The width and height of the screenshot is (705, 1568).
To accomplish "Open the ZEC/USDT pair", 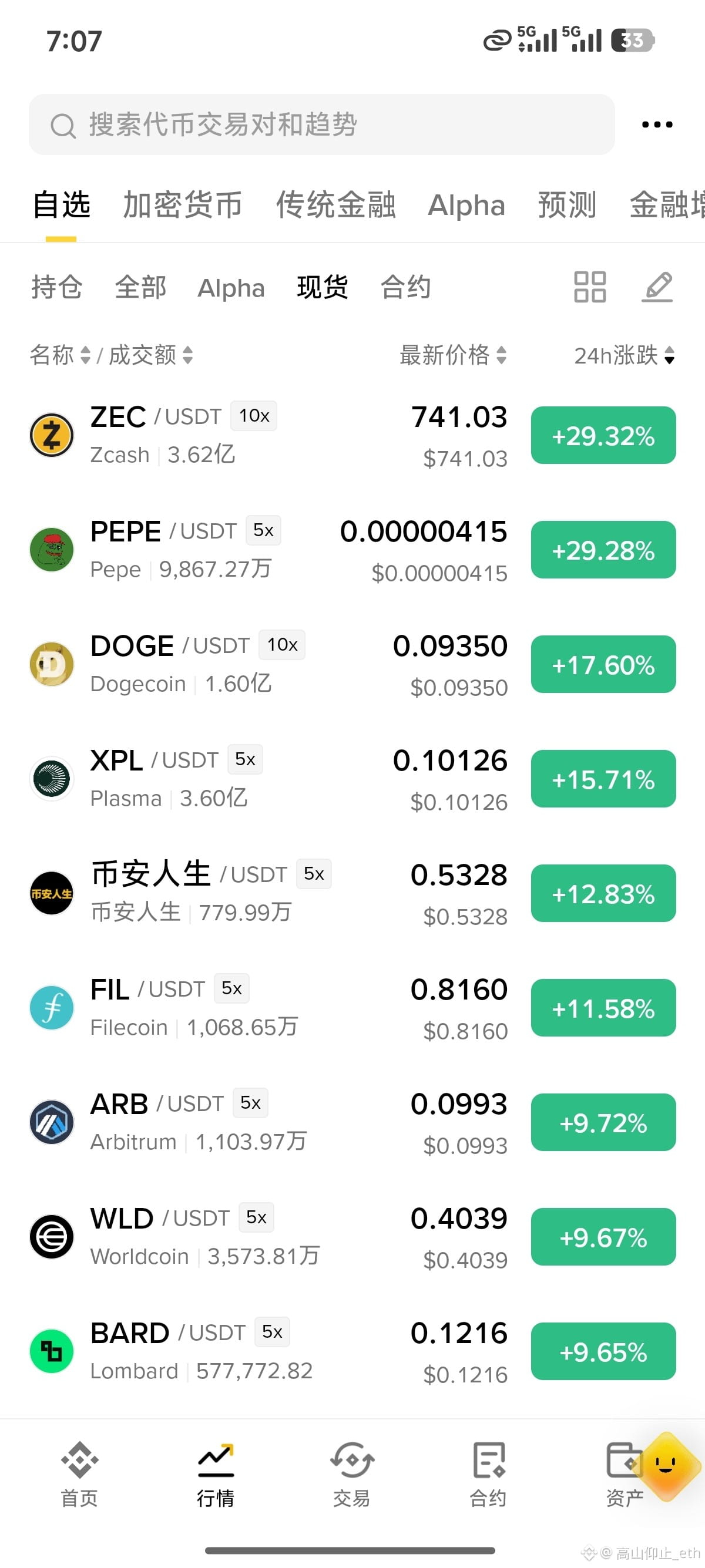I will pyautogui.click(x=352, y=435).
